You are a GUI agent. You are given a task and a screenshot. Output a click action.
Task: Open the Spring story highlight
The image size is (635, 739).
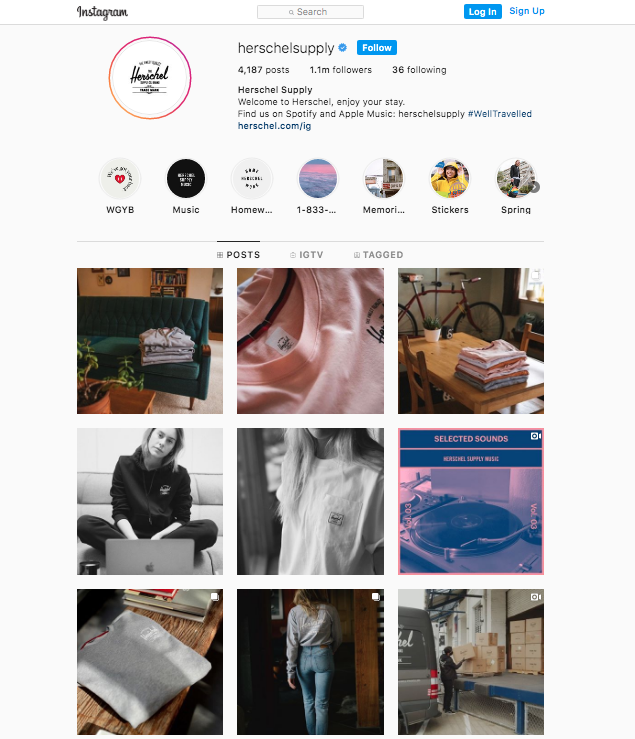[516, 180]
